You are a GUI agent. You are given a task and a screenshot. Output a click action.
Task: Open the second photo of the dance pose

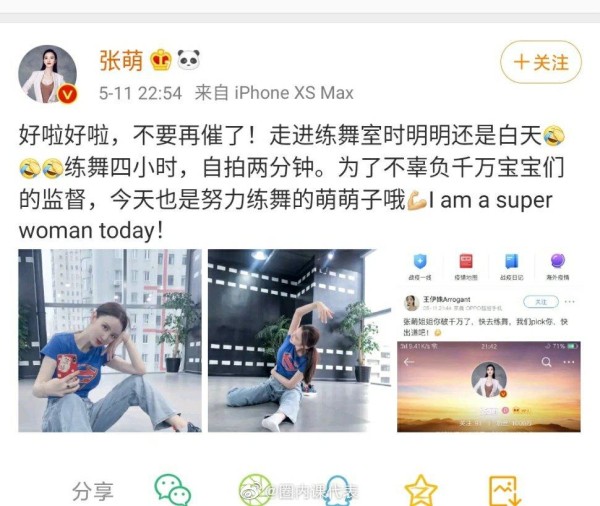299,340
